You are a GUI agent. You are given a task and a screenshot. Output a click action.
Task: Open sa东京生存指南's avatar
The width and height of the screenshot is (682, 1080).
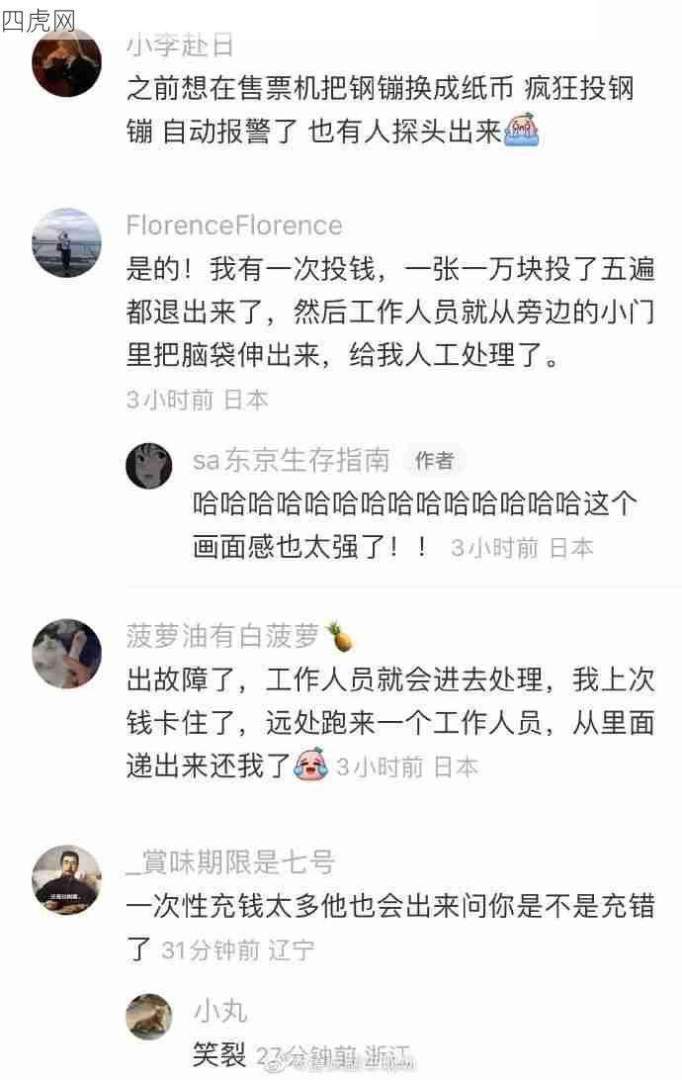[149, 465]
